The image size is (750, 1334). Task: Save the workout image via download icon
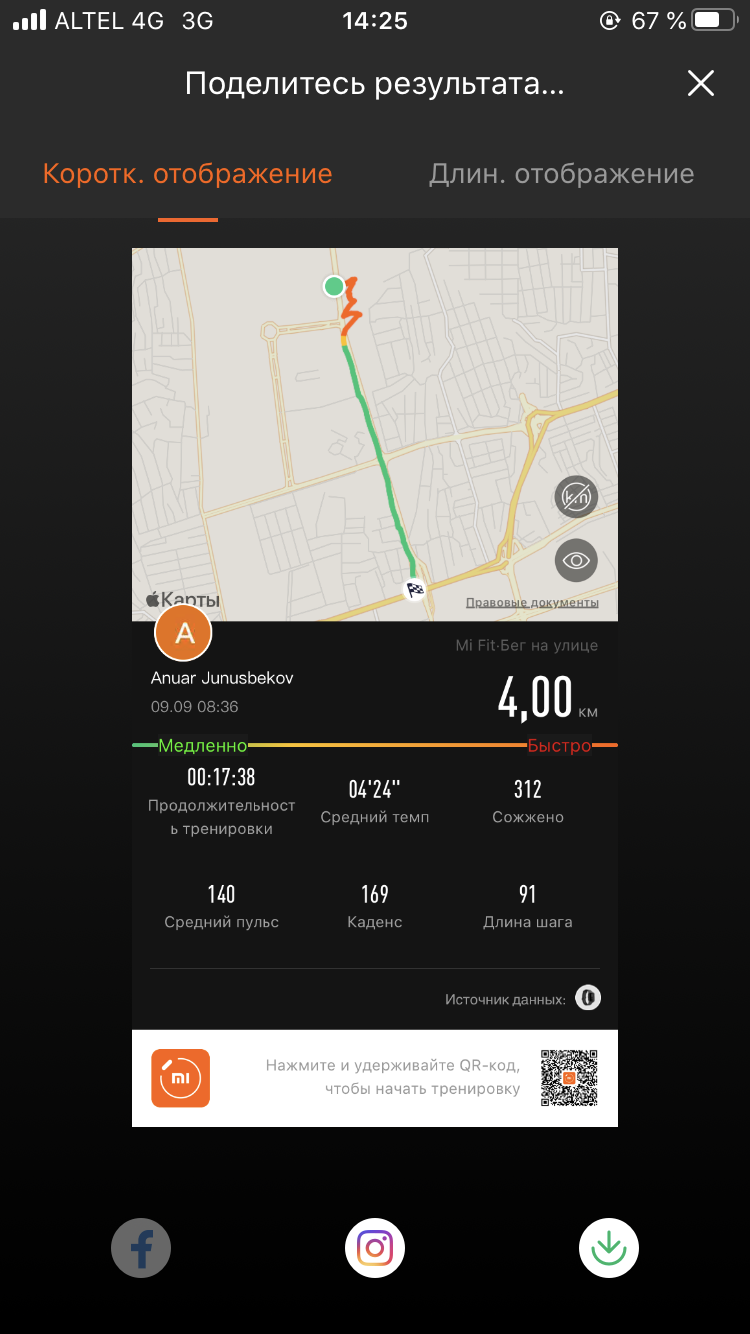point(608,1248)
